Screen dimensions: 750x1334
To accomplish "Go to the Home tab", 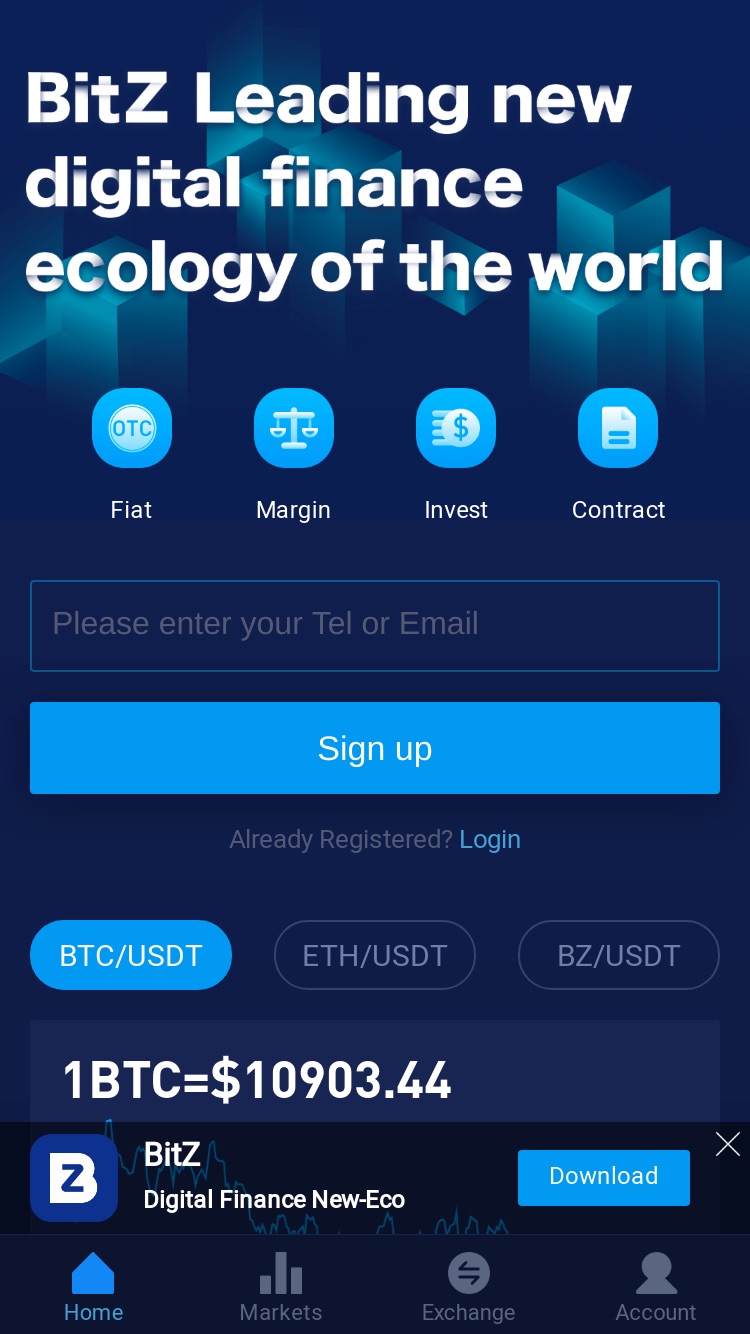I will coord(94,1287).
